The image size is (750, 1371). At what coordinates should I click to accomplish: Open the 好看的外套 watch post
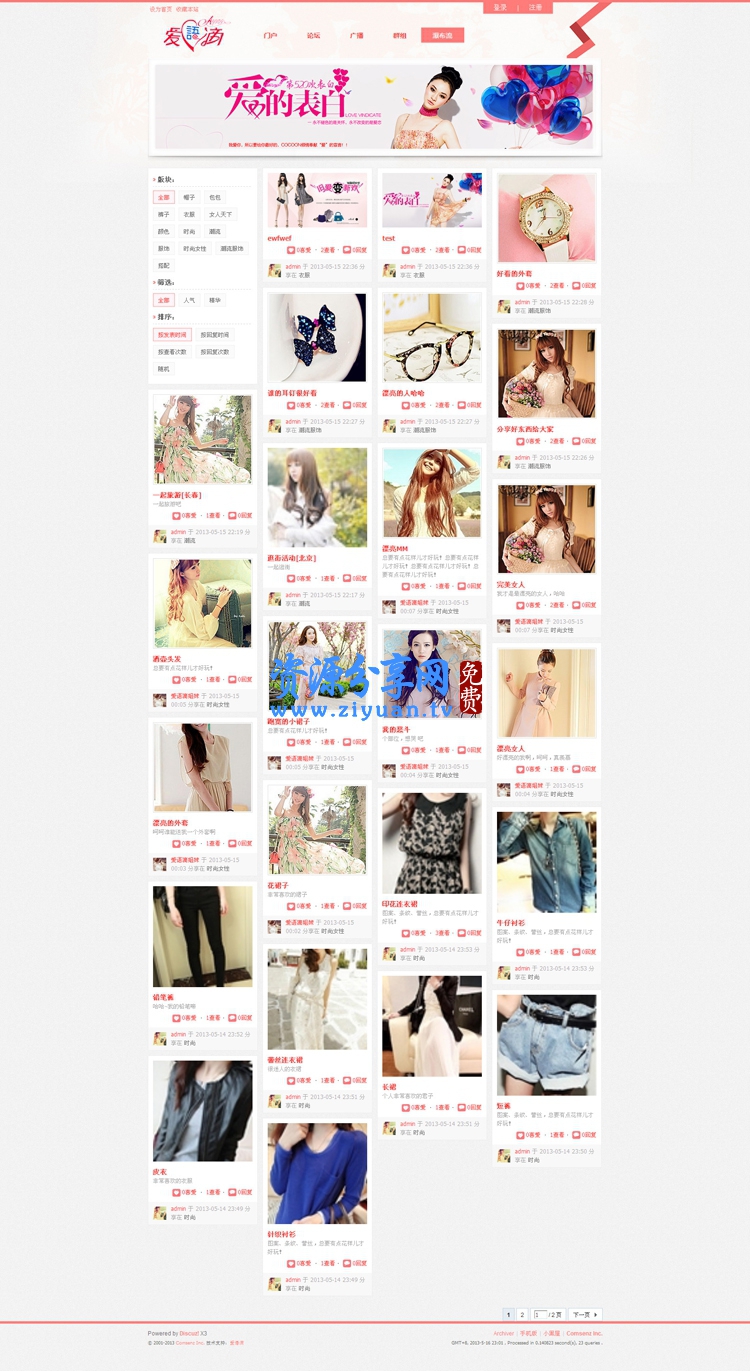coord(547,219)
